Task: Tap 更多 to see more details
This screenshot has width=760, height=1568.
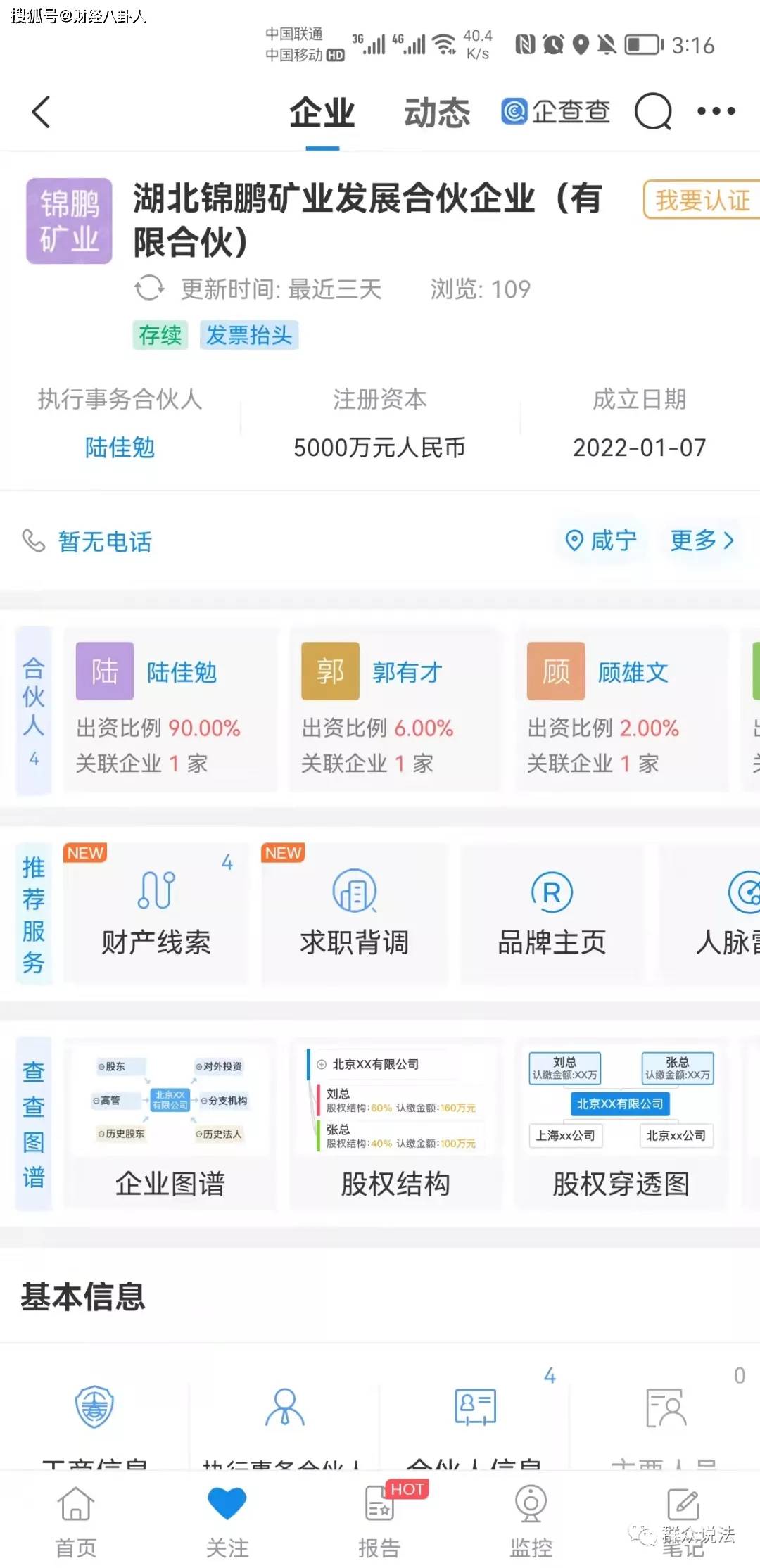Action: (702, 540)
